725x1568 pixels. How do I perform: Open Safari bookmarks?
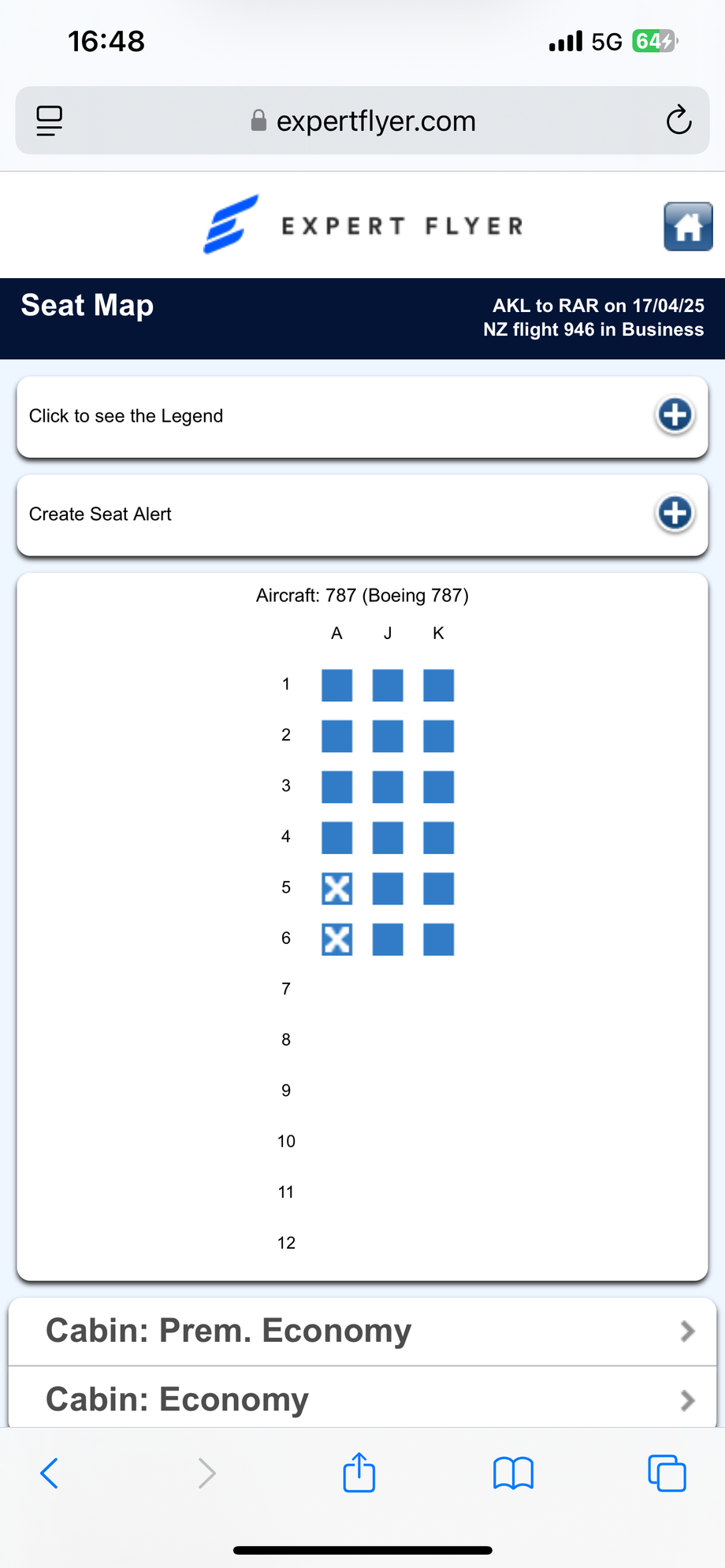click(513, 1473)
